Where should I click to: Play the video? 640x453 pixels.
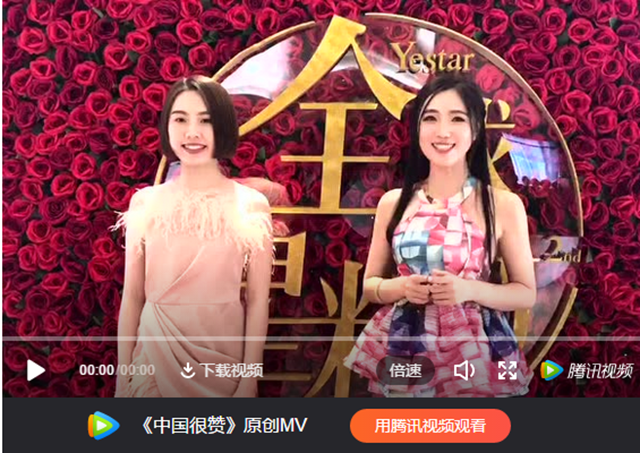coord(36,370)
